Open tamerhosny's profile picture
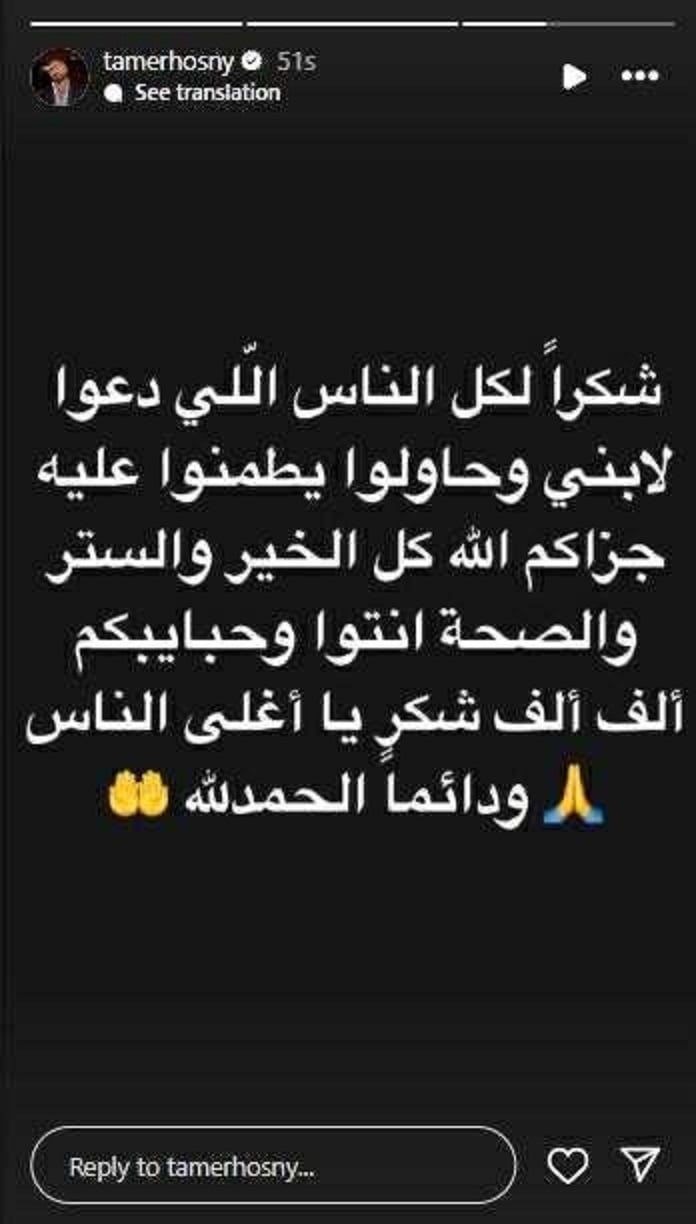The height and width of the screenshot is (1224, 696). click(x=60, y=77)
